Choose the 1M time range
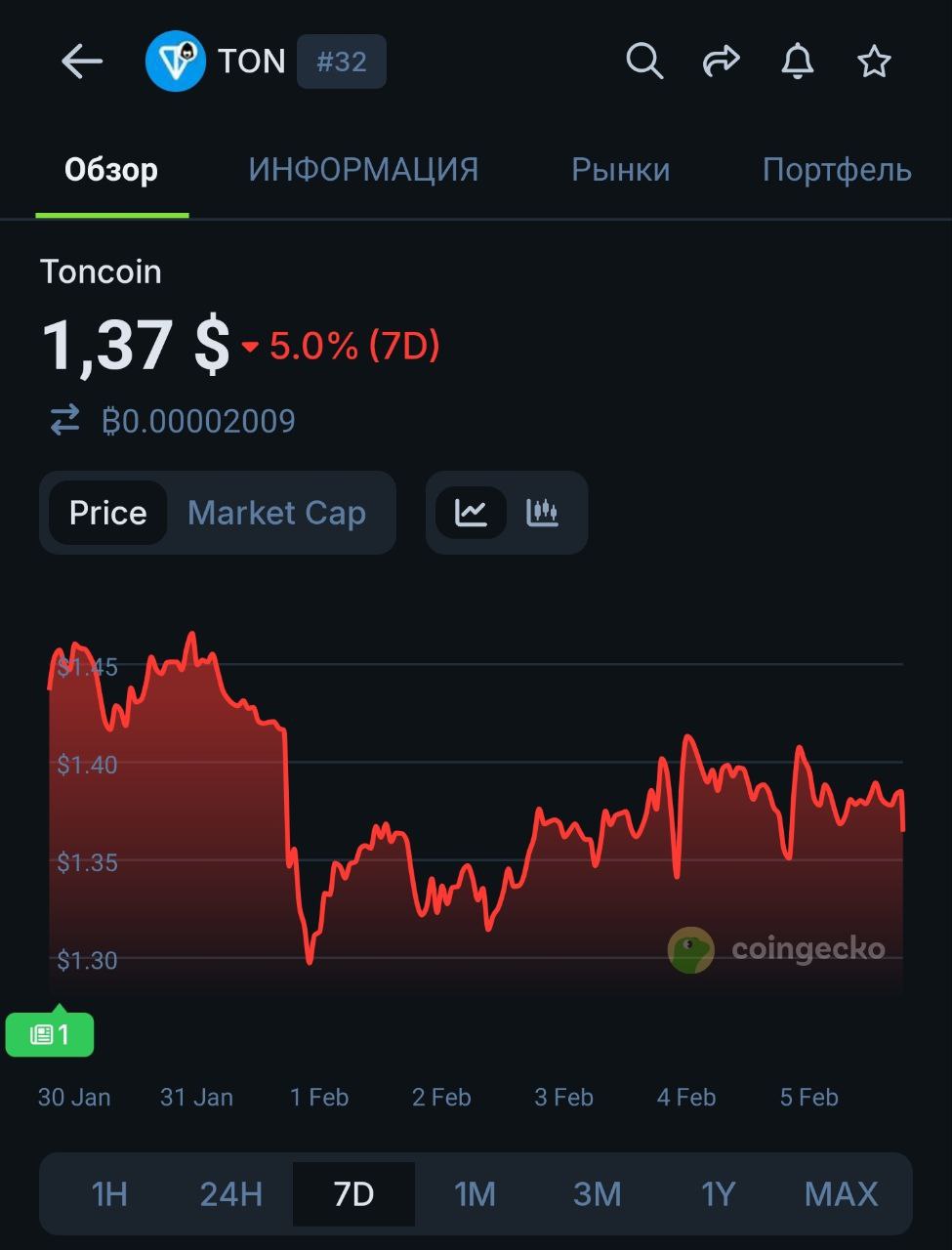The image size is (952, 1250). pos(476,1193)
